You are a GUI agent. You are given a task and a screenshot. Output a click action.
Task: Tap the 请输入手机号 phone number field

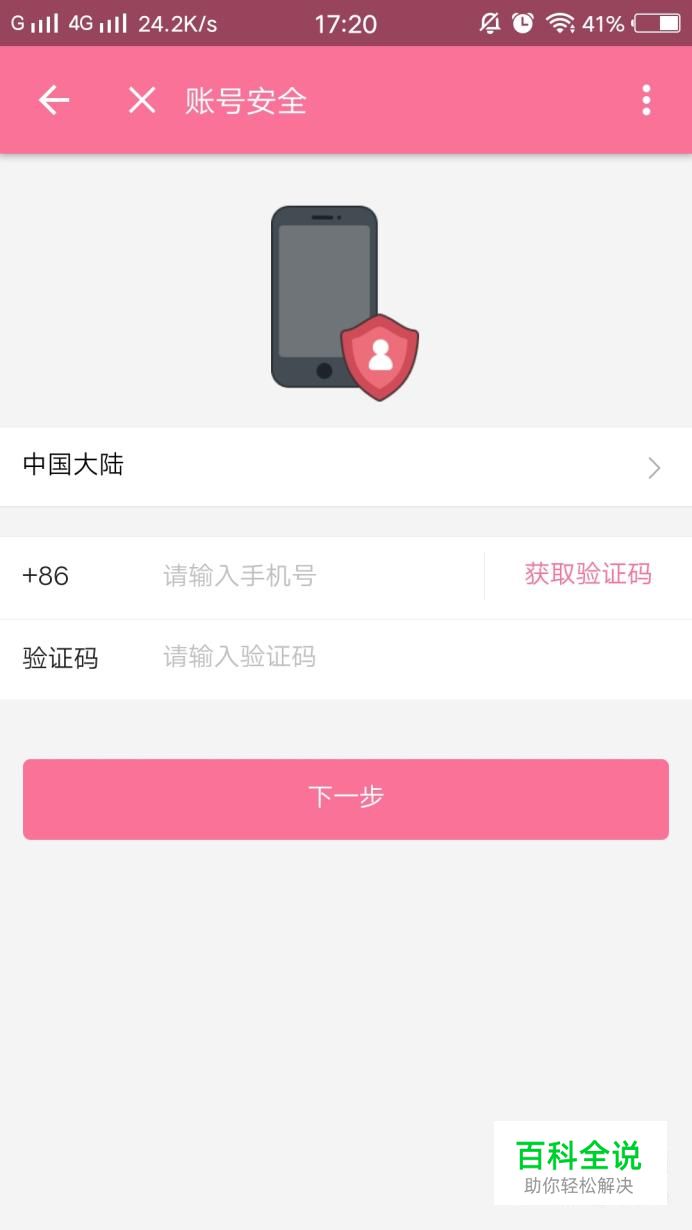[x=320, y=576]
